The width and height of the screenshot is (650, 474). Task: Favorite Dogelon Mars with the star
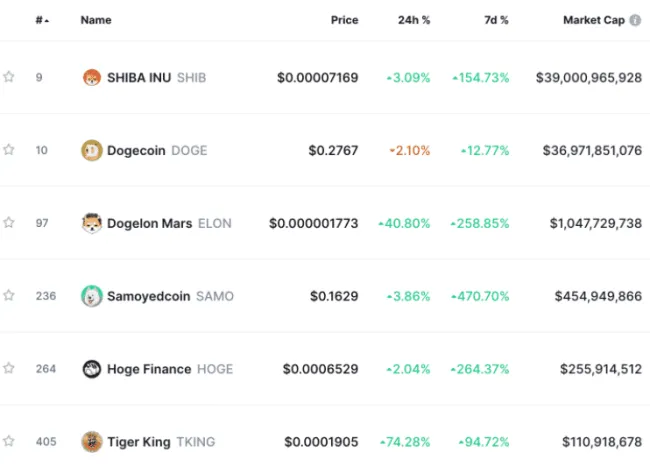pos(9,223)
